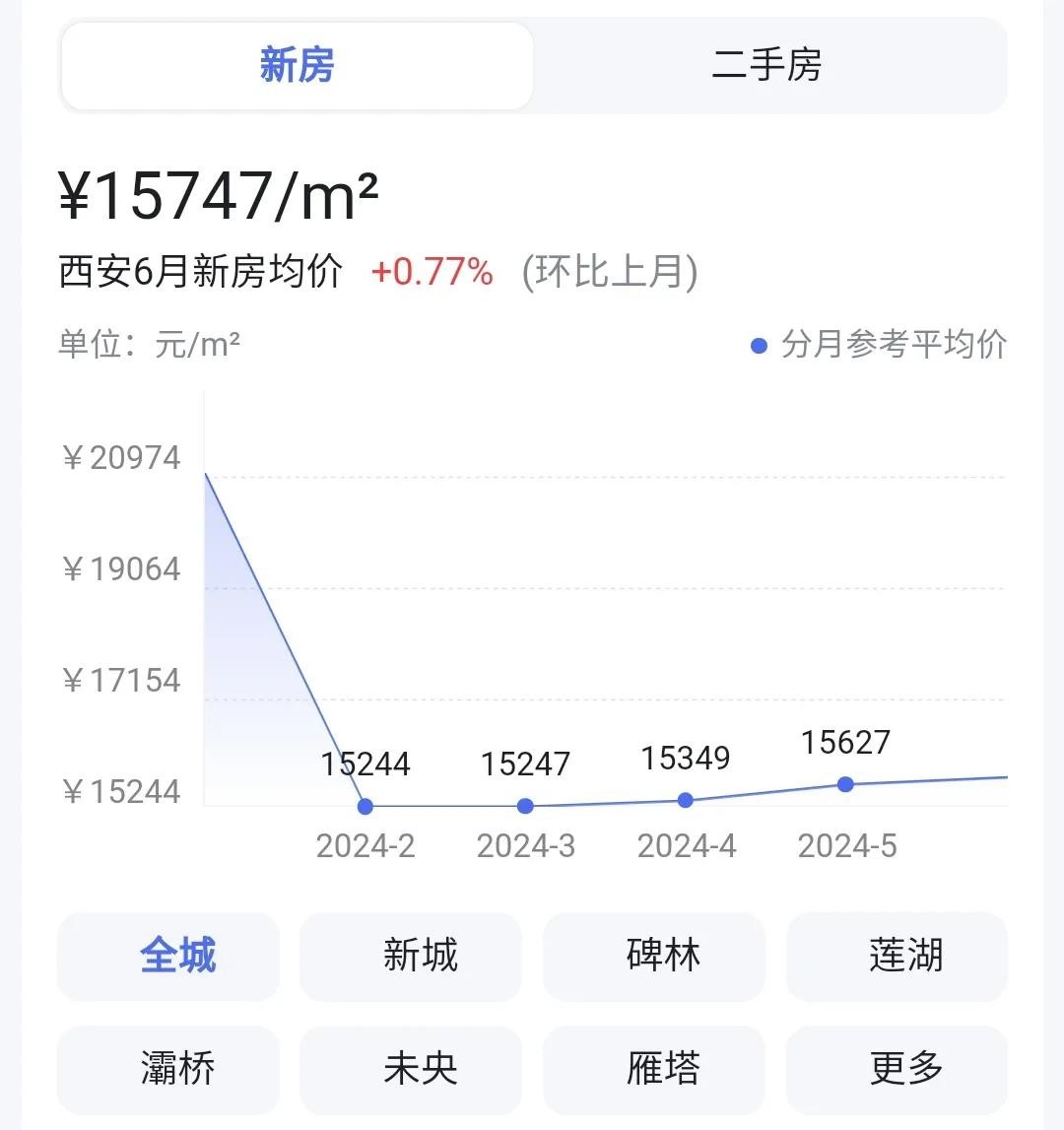The width and height of the screenshot is (1064, 1130).
Task: Switch to the 二手房 tab
Action: coord(767,66)
